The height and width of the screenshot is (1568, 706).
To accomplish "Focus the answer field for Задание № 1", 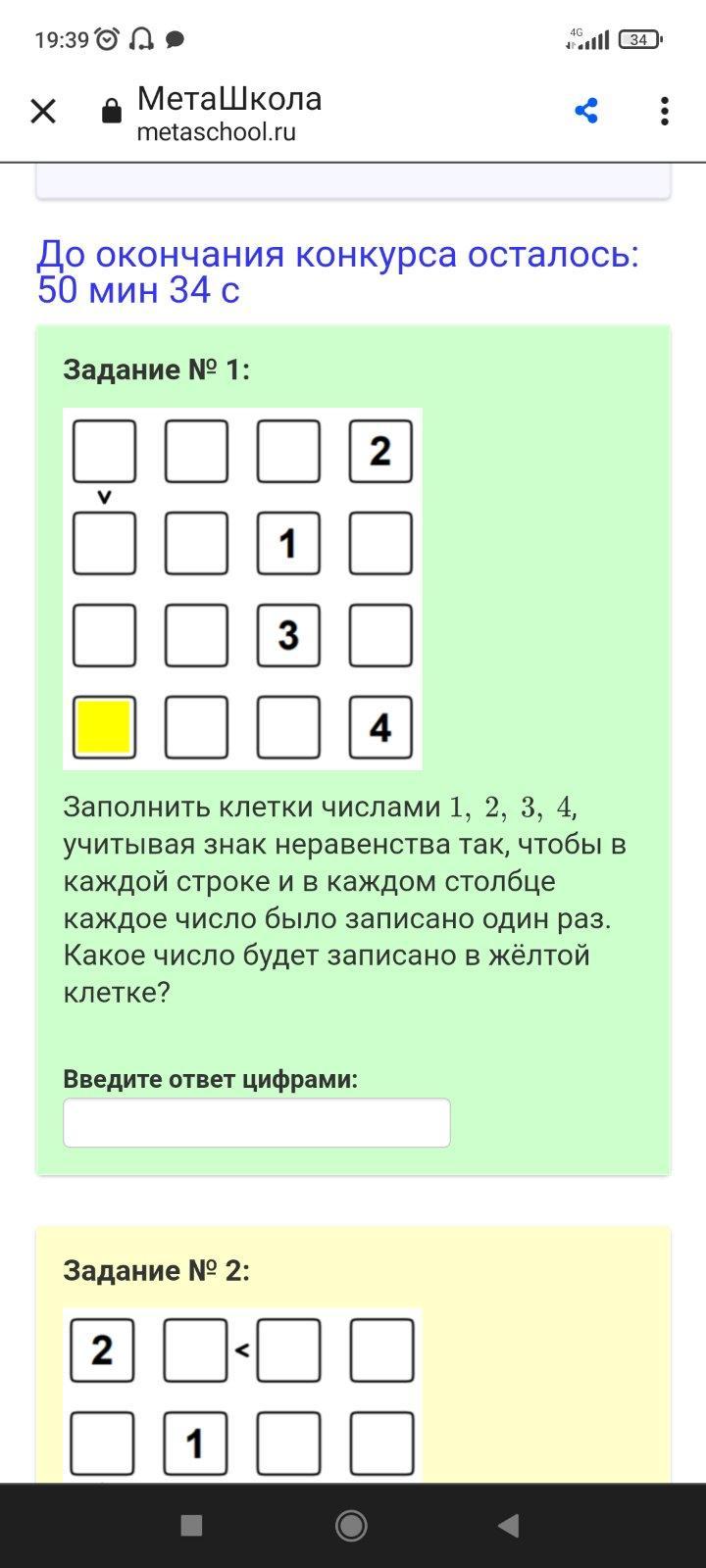I will click(x=257, y=1123).
